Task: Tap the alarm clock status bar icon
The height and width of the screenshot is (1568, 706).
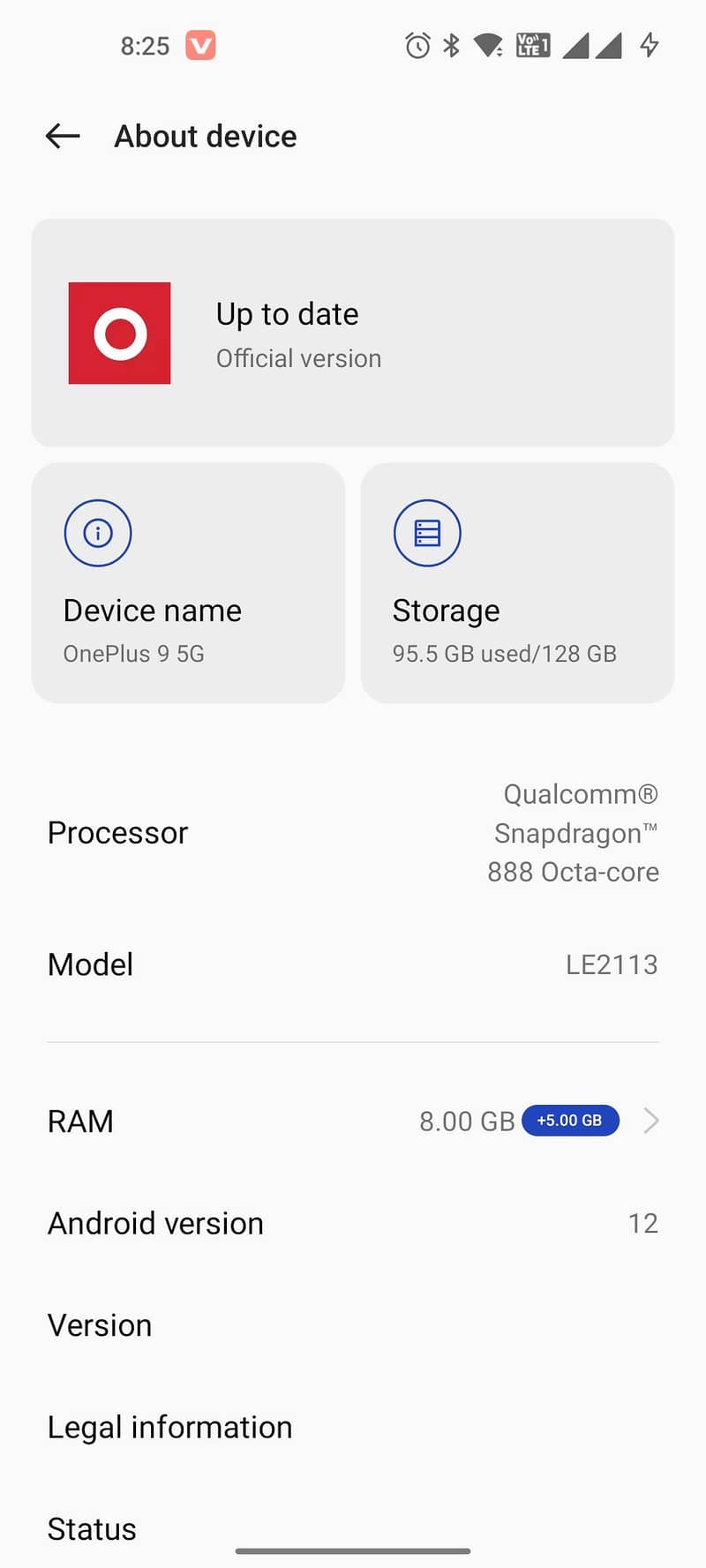Action: (419, 45)
